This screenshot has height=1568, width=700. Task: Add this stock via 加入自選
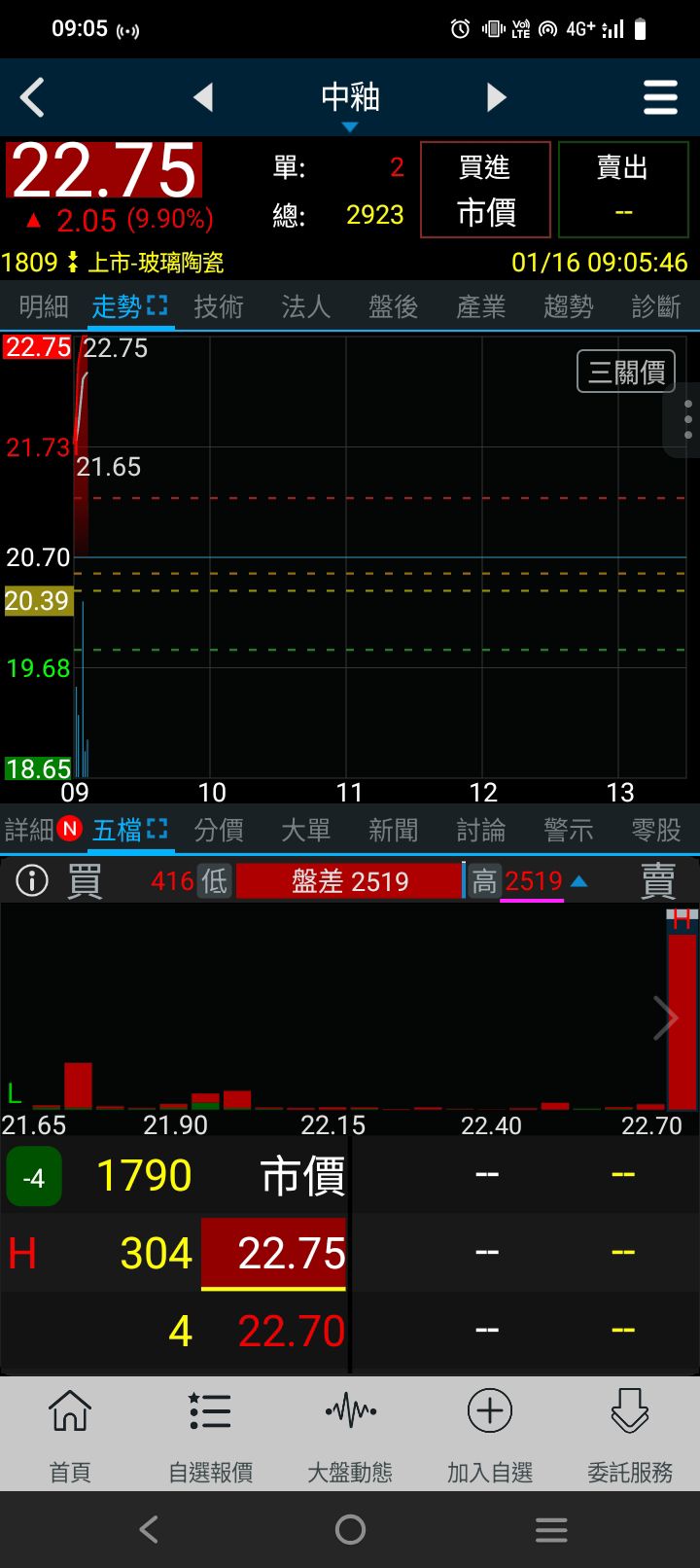point(490,1434)
